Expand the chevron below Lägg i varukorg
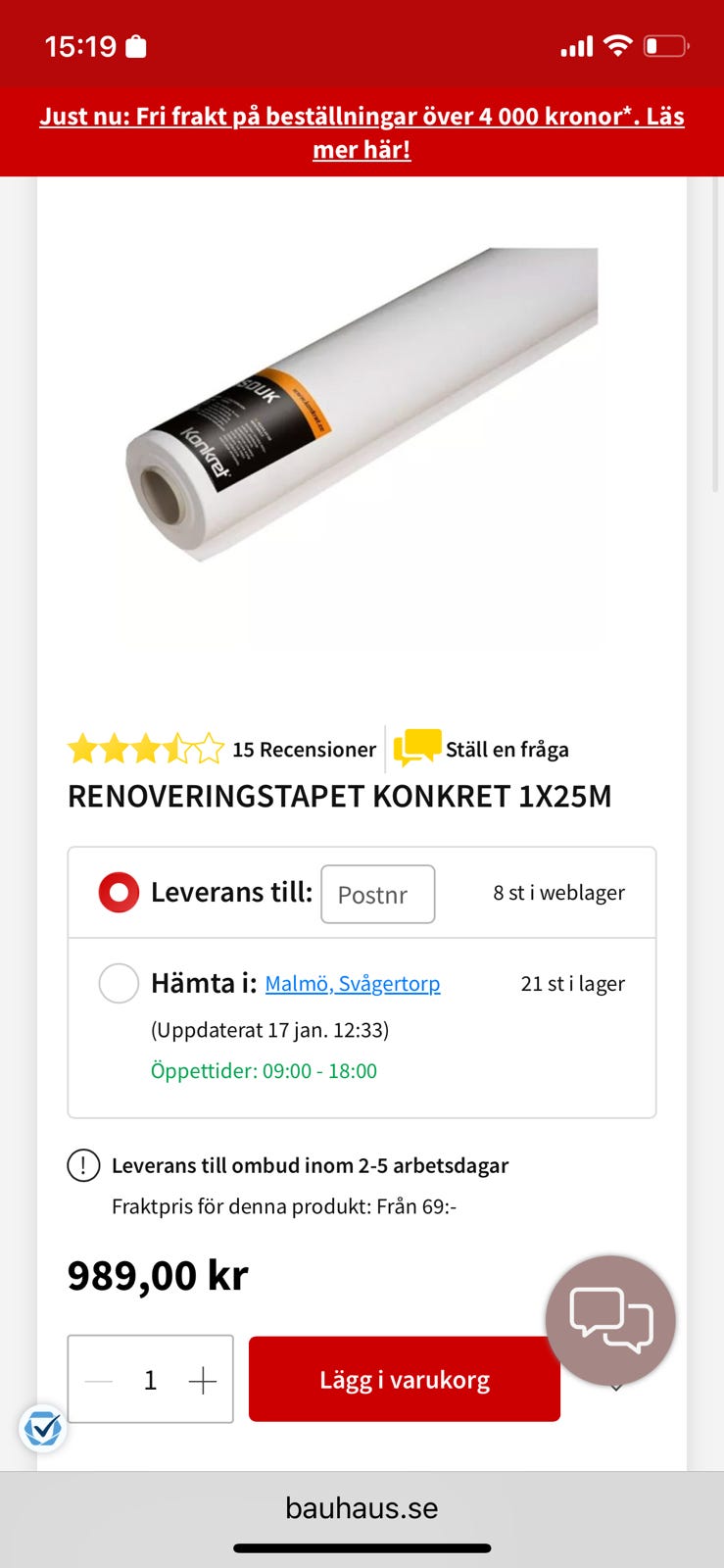This screenshot has height=1568, width=724. [614, 1387]
